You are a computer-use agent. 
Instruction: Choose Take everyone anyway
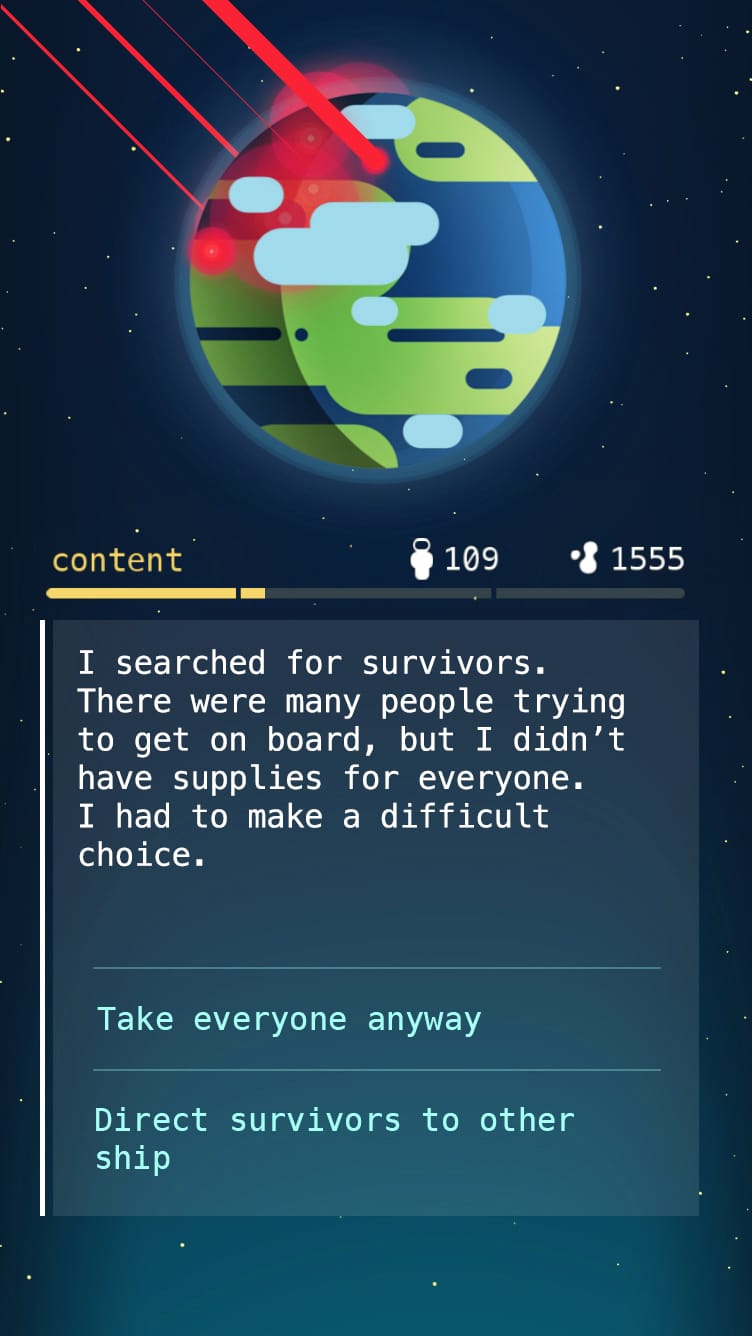289,1019
